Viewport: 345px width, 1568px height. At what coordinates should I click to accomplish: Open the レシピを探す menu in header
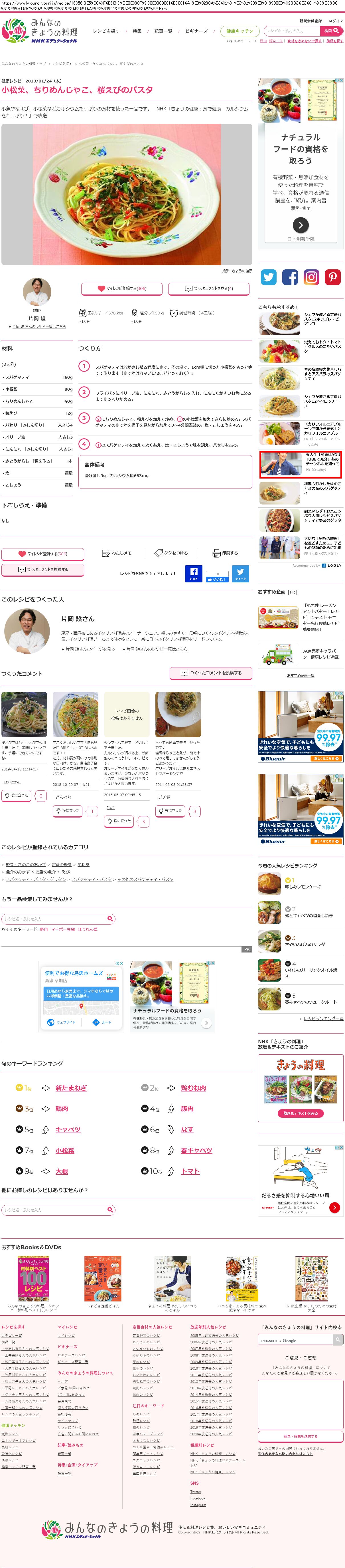106,31
